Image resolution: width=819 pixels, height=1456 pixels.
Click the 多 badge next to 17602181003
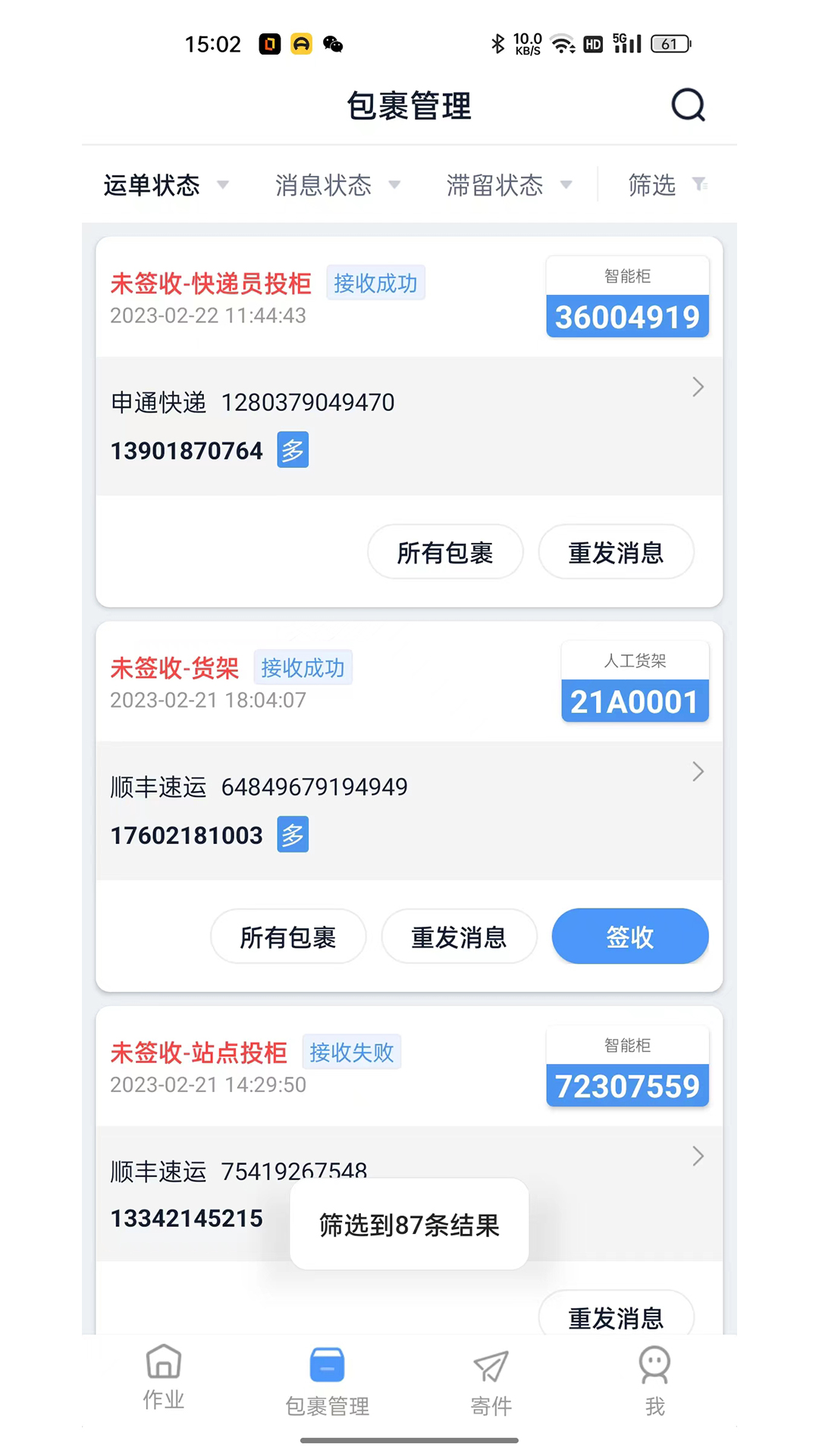click(293, 834)
